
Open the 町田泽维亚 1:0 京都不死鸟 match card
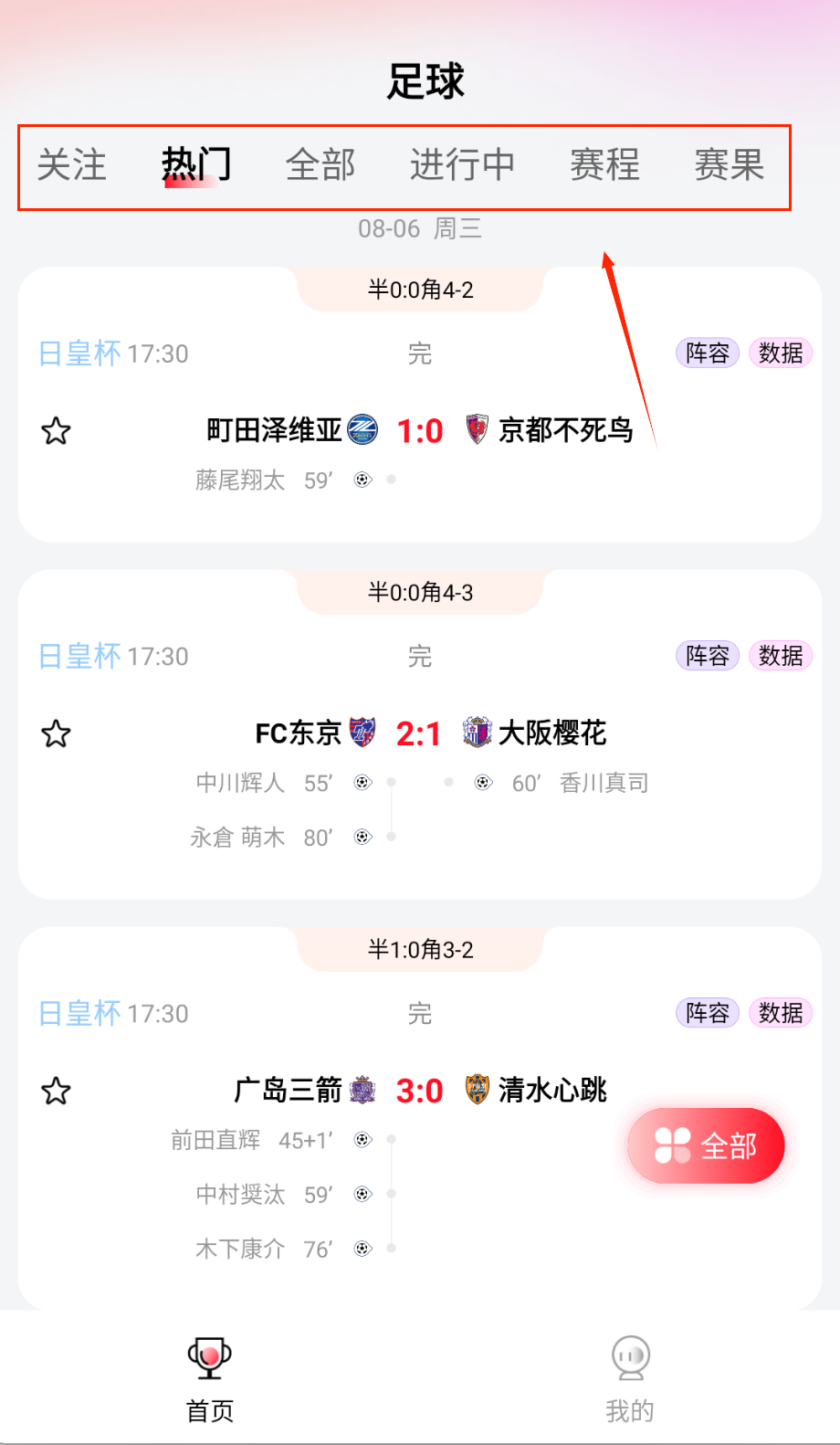[x=420, y=430]
